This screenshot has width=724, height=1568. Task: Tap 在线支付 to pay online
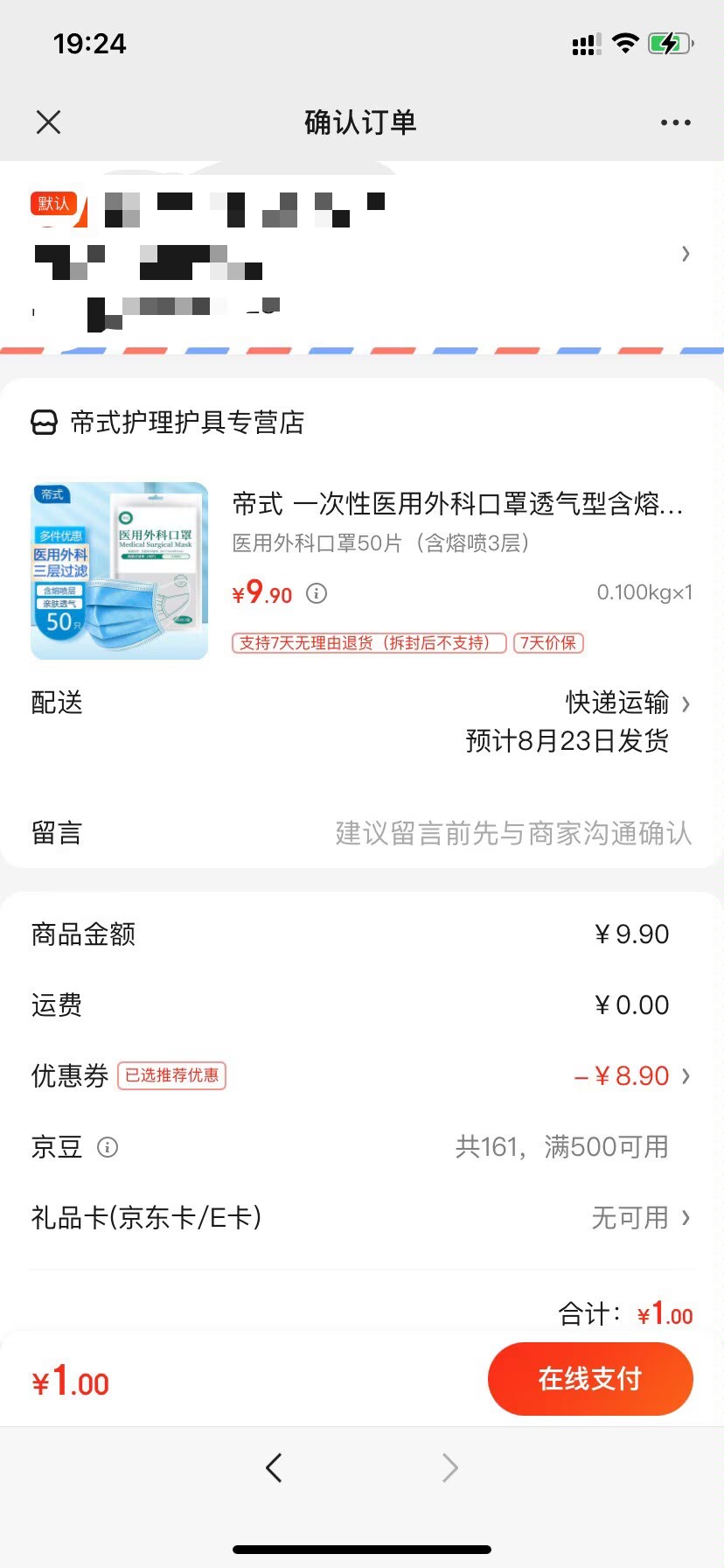pos(590,1379)
